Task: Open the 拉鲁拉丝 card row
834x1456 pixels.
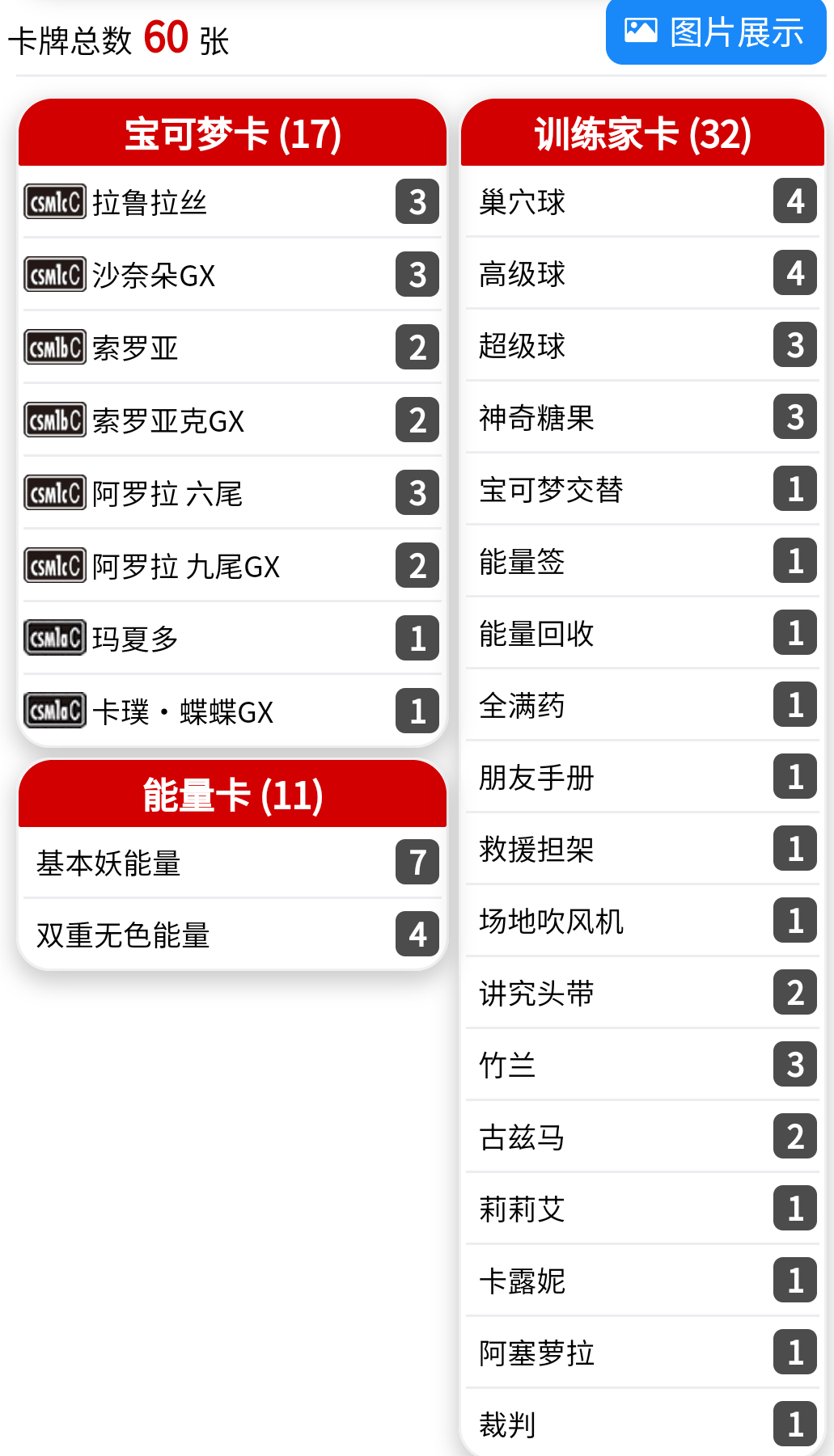Action: [x=232, y=202]
